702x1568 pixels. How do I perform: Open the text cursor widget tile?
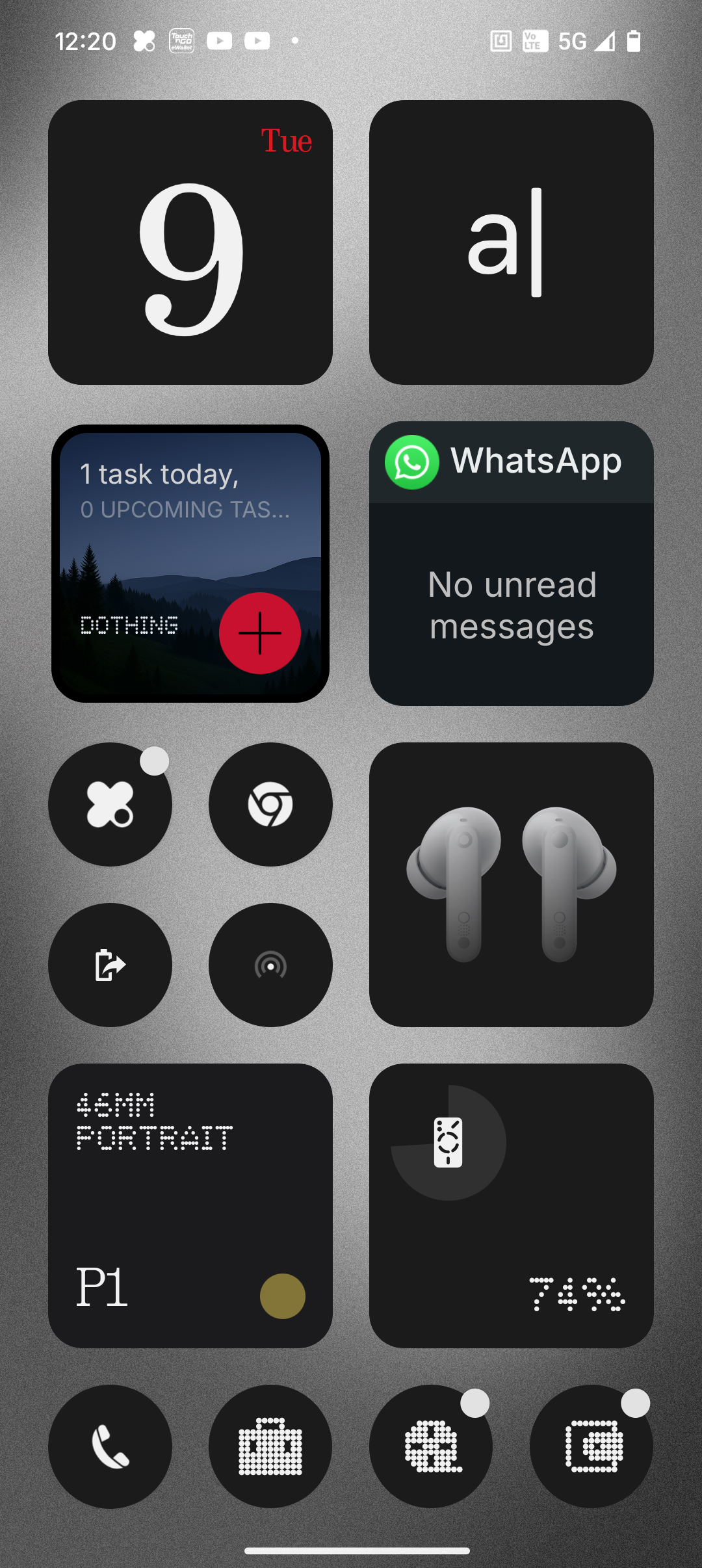point(511,242)
